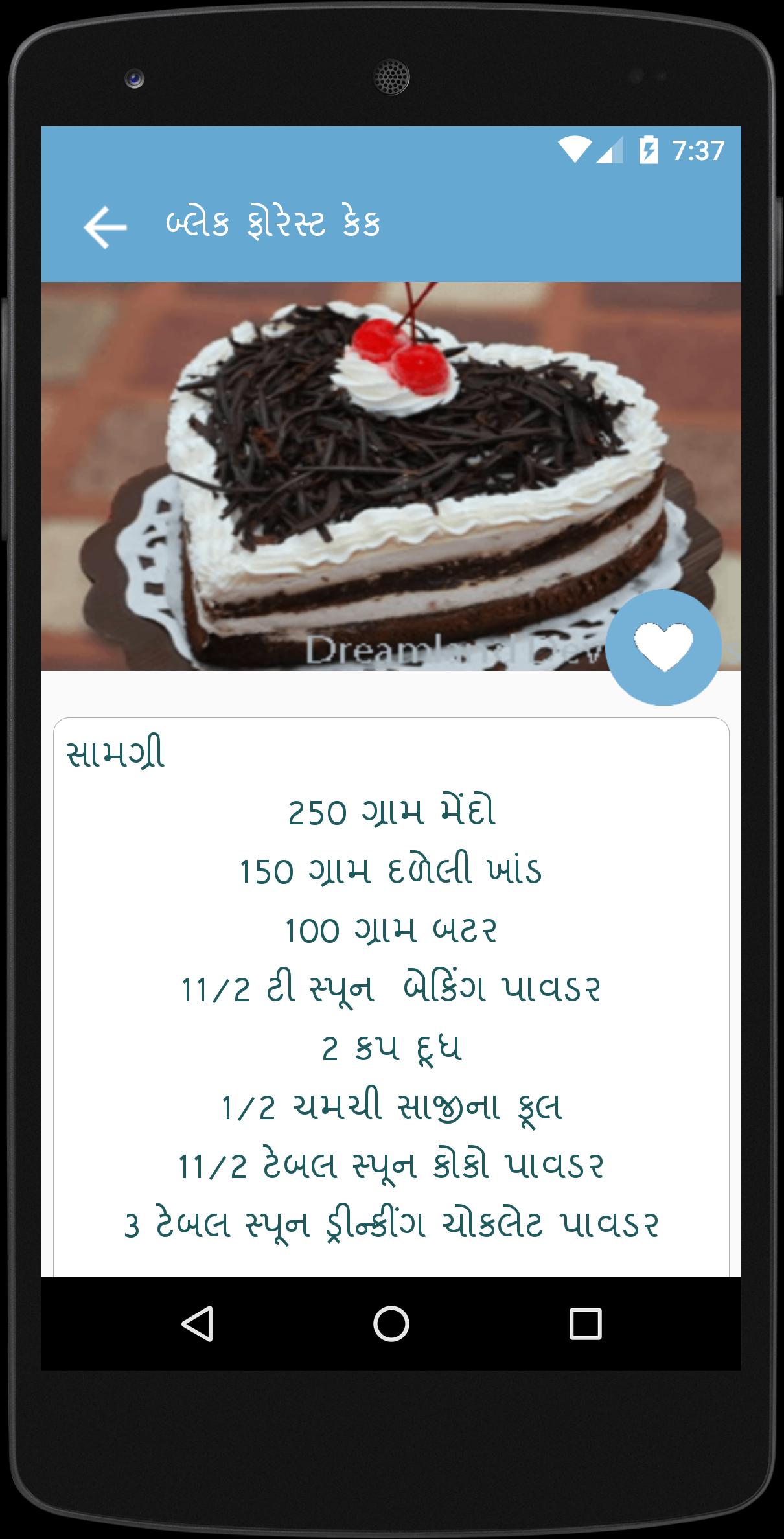The height and width of the screenshot is (1539, 784).
Task: Tap the Wi-Fi icon in the status bar
Action: [575, 150]
